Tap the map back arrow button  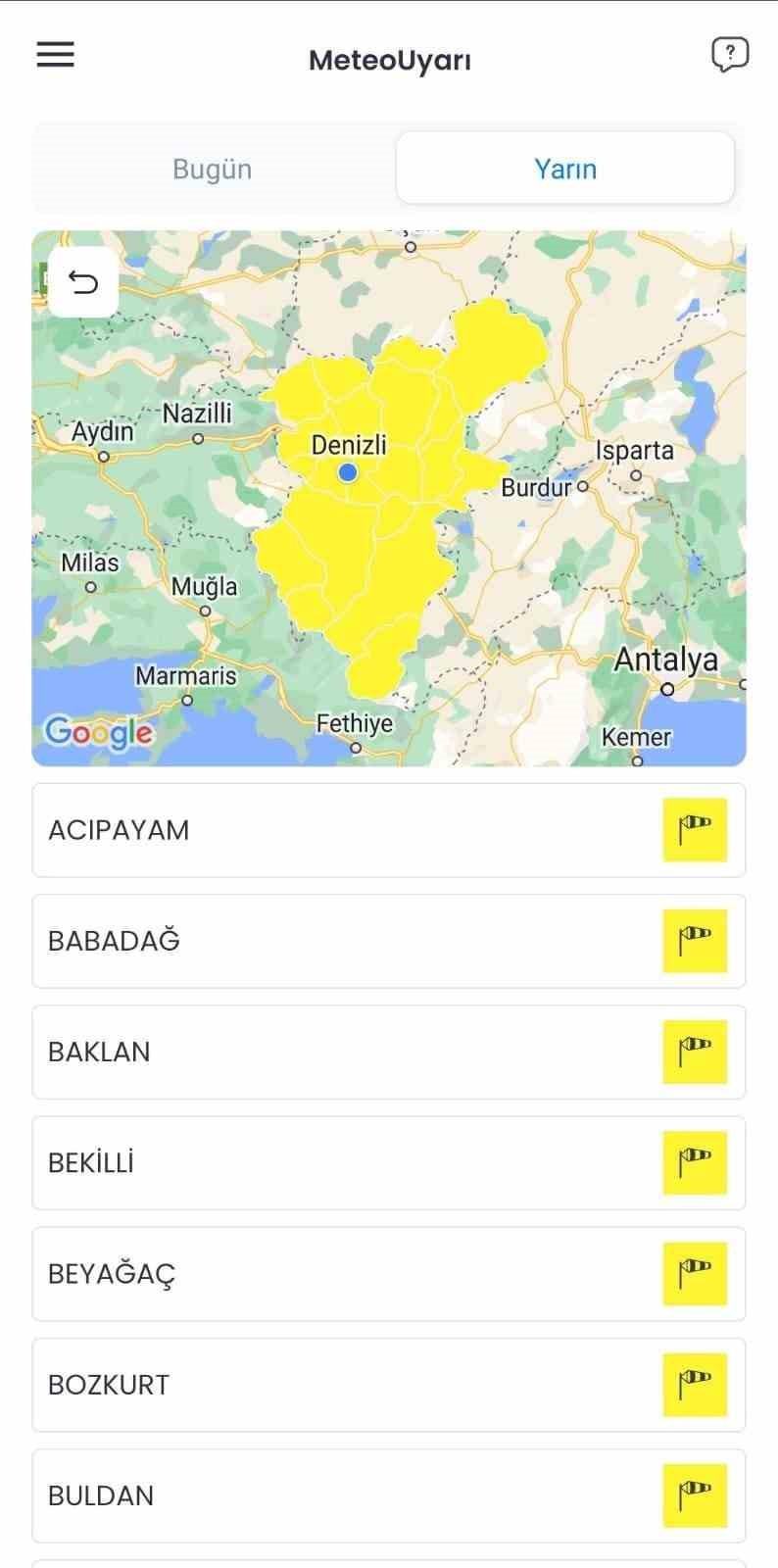pos(83,283)
